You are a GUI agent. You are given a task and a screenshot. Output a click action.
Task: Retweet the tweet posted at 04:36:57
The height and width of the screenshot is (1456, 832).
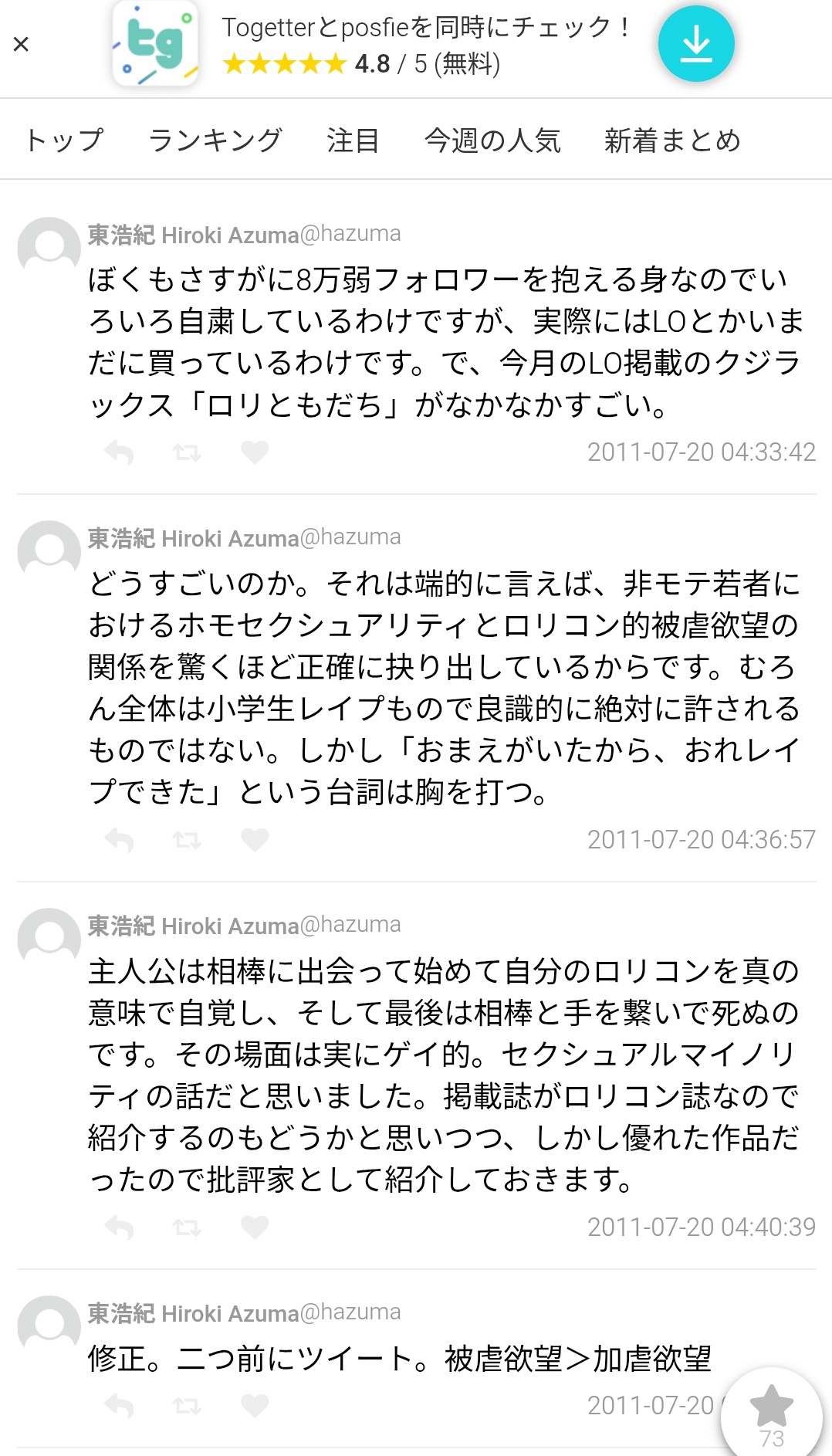pyautogui.click(x=187, y=840)
